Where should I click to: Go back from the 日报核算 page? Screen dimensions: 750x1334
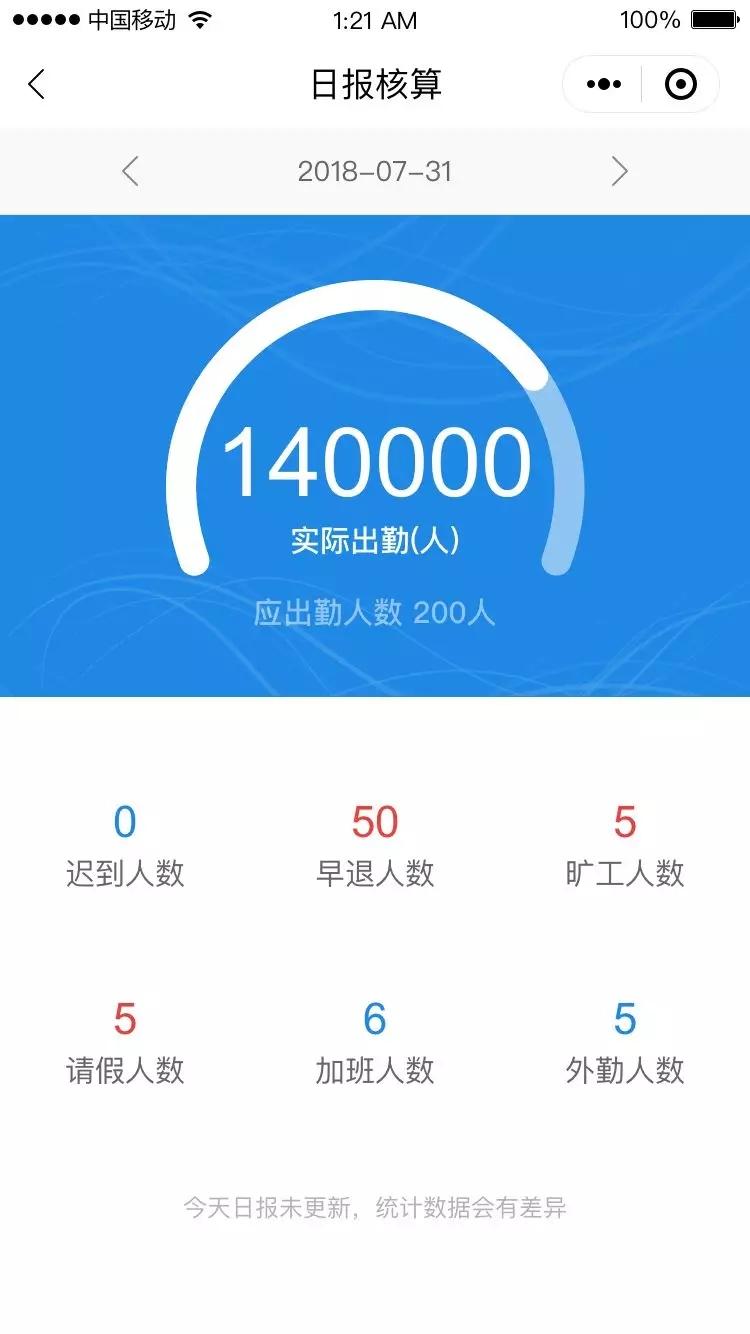coord(37,84)
